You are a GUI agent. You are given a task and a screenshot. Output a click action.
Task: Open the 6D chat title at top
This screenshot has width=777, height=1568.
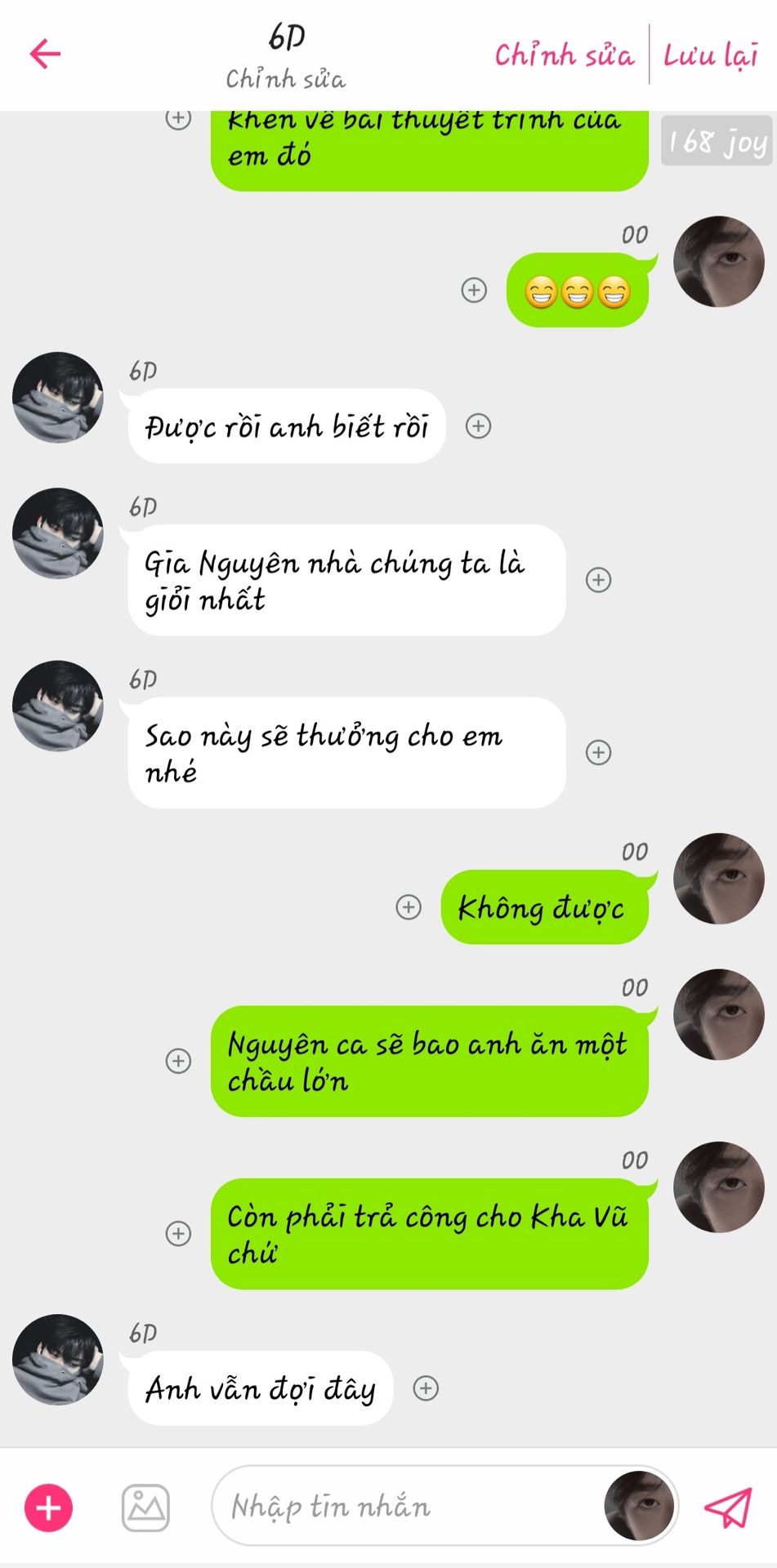[x=286, y=38]
